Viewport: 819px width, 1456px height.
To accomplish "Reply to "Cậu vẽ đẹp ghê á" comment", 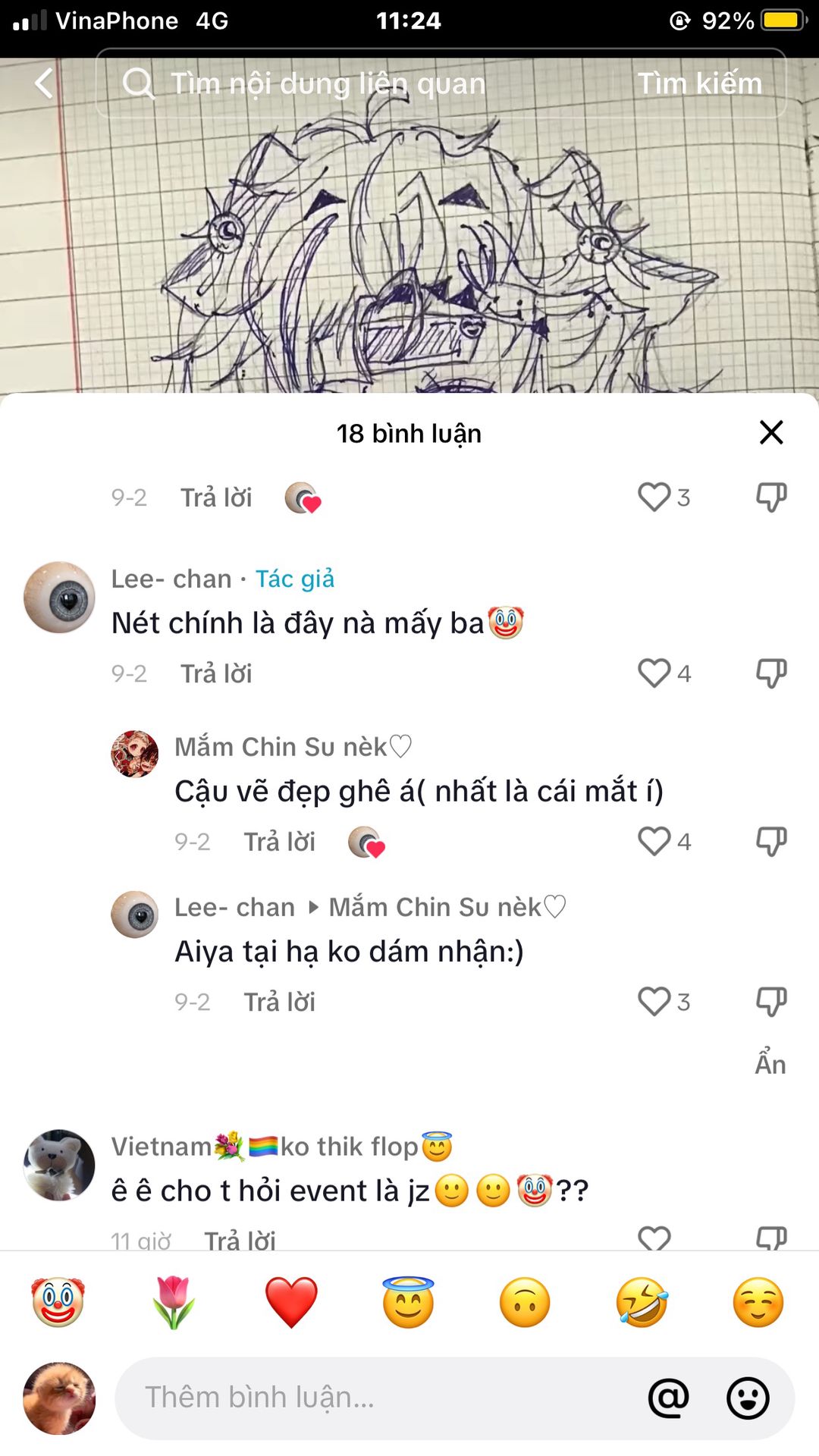I will pos(279,842).
